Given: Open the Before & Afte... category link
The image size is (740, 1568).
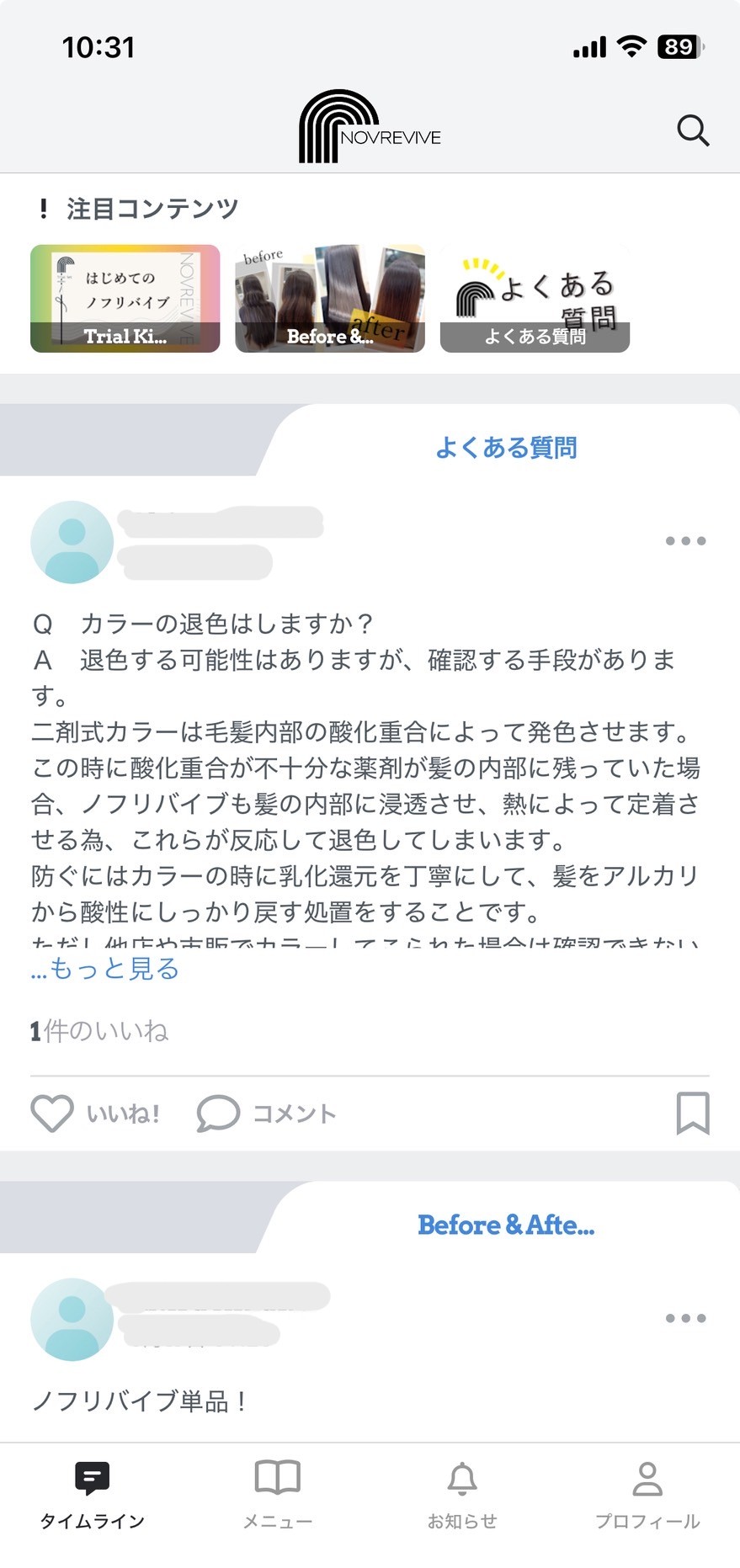Looking at the screenshot, I should pyautogui.click(x=506, y=1225).
